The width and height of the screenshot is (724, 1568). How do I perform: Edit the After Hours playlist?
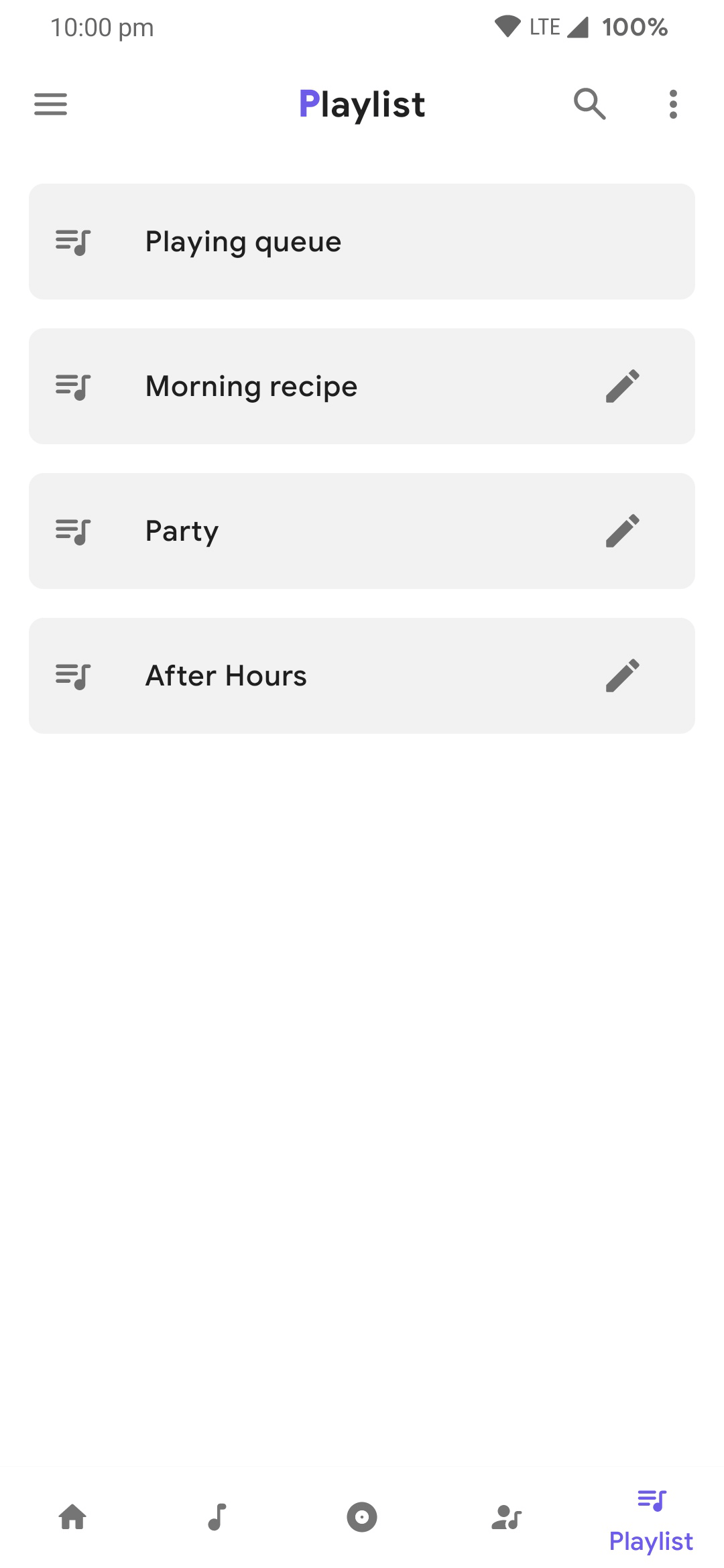pos(622,675)
